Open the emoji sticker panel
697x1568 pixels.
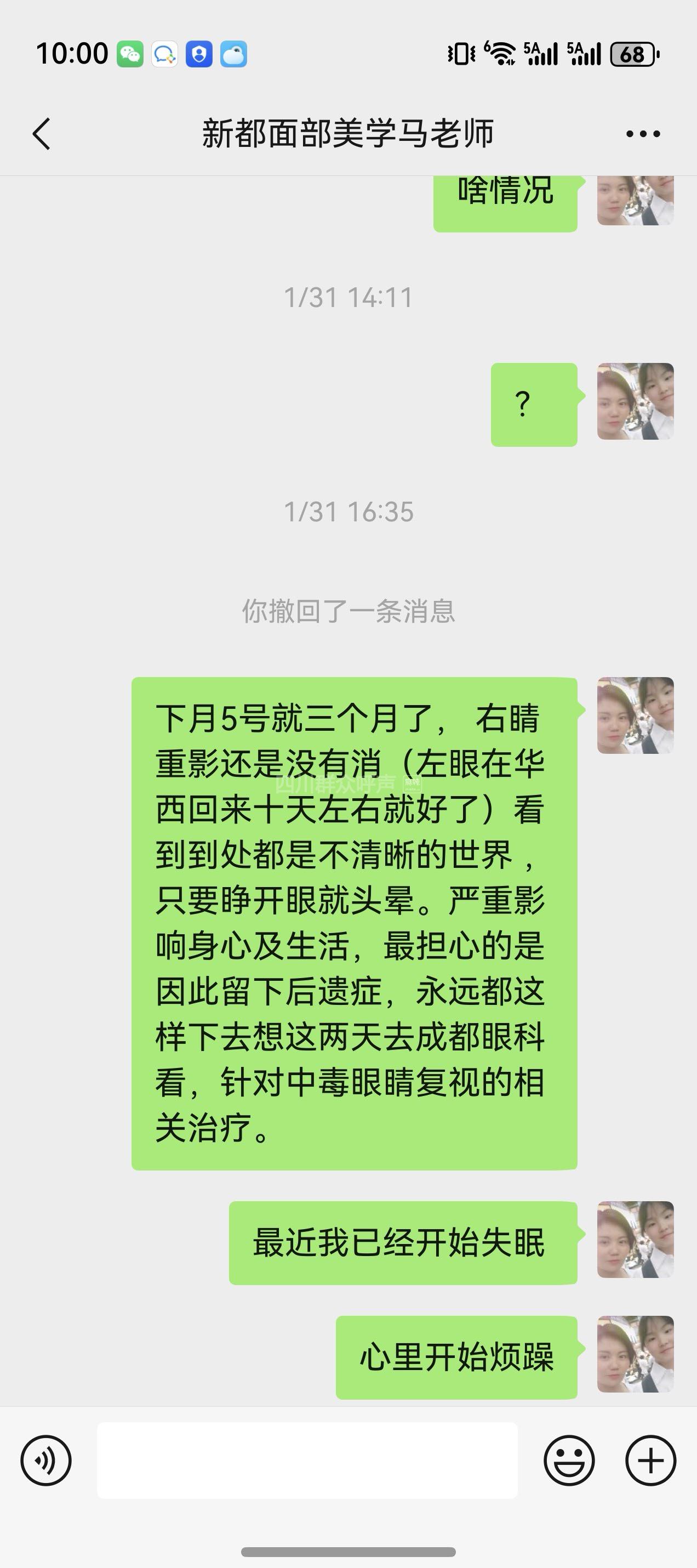(x=569, y=1460)
